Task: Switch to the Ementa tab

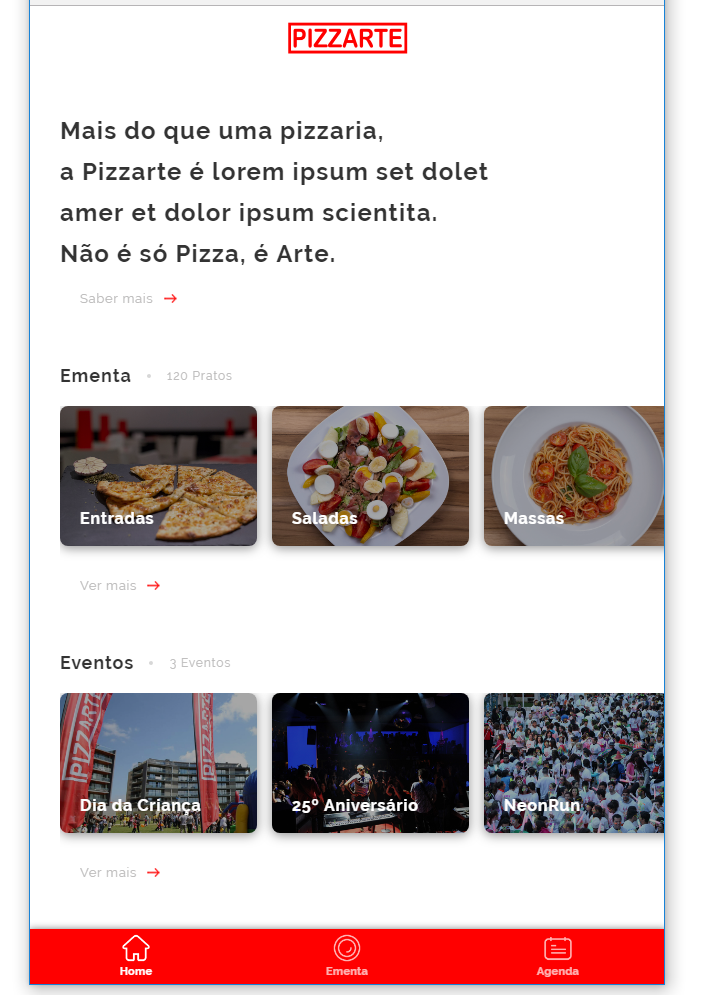Action: coord(347,957)
